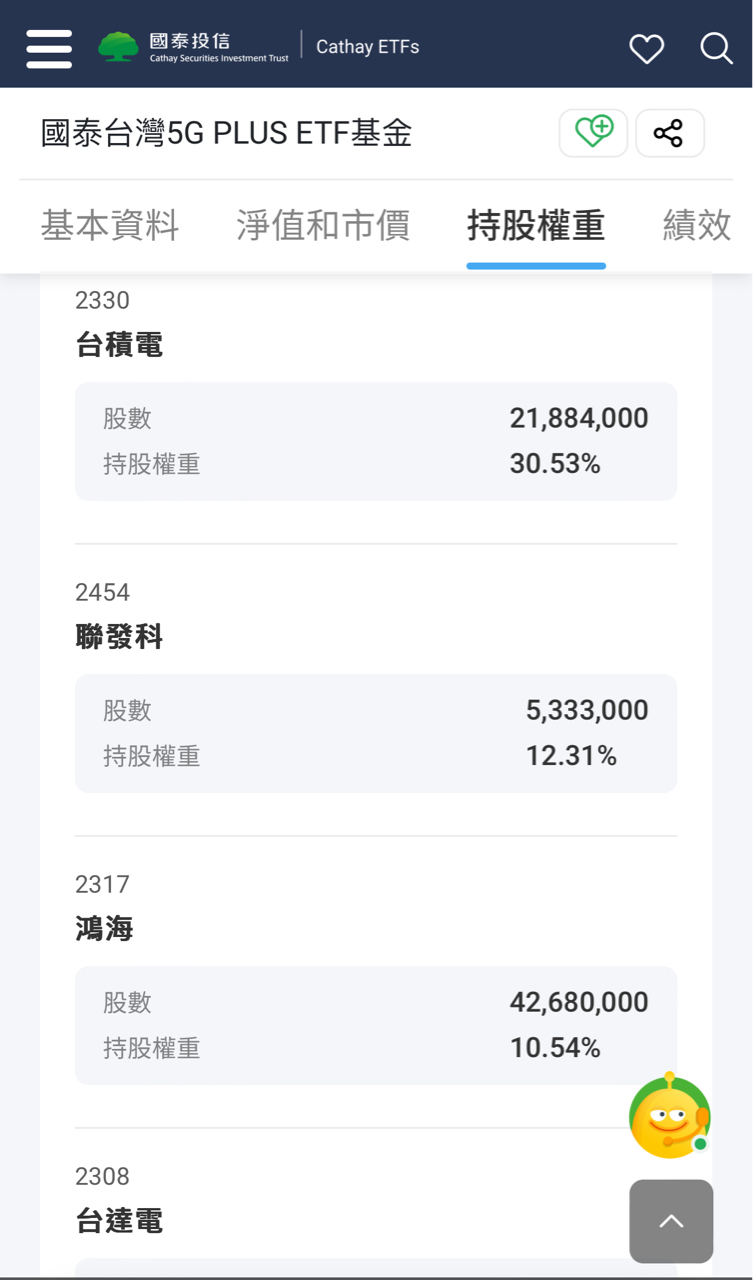Open the hamburger menu
This screenshot has width=753, height=1280.
[49, 48]
